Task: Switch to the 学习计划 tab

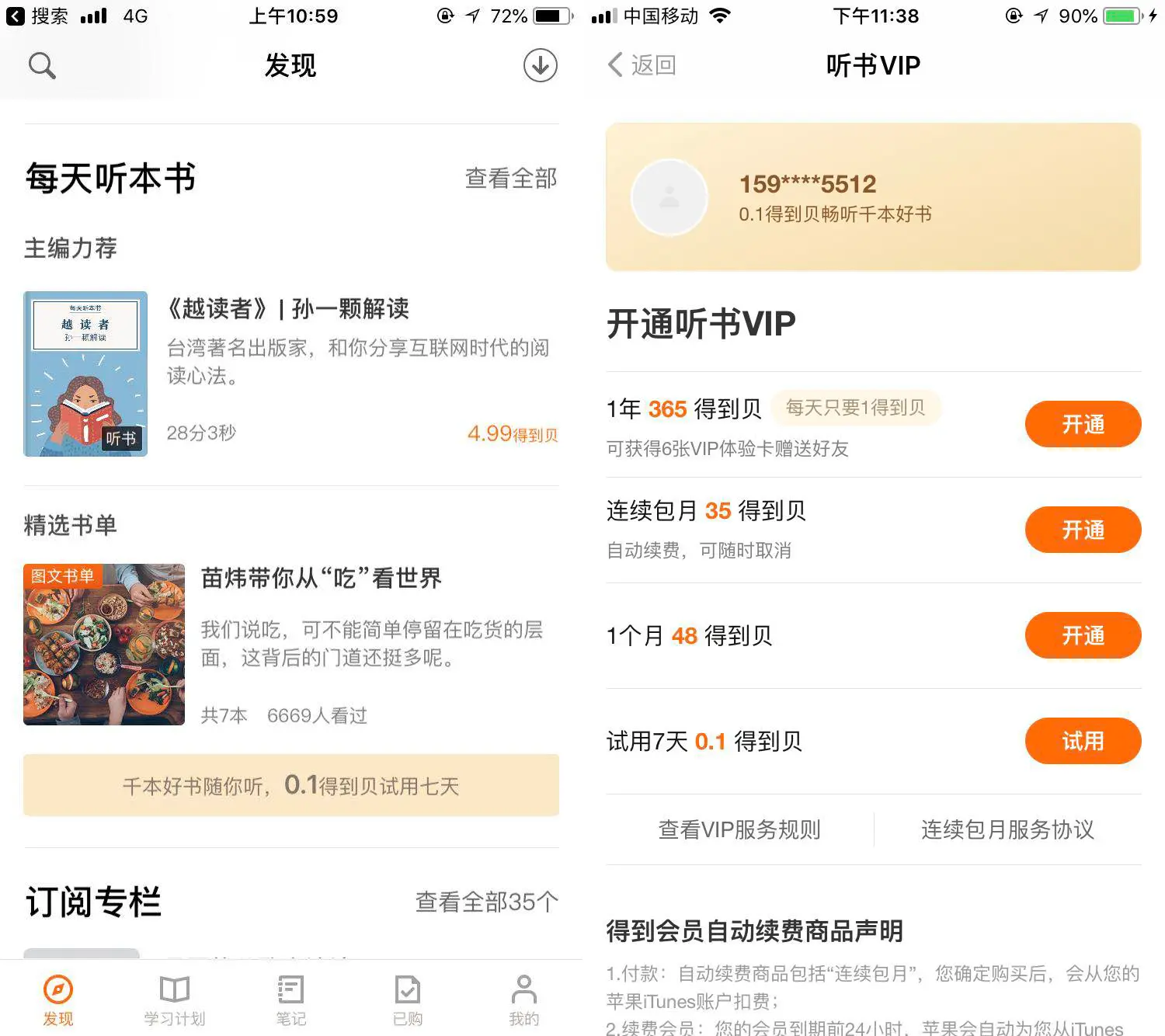Action: point(175,1000)
